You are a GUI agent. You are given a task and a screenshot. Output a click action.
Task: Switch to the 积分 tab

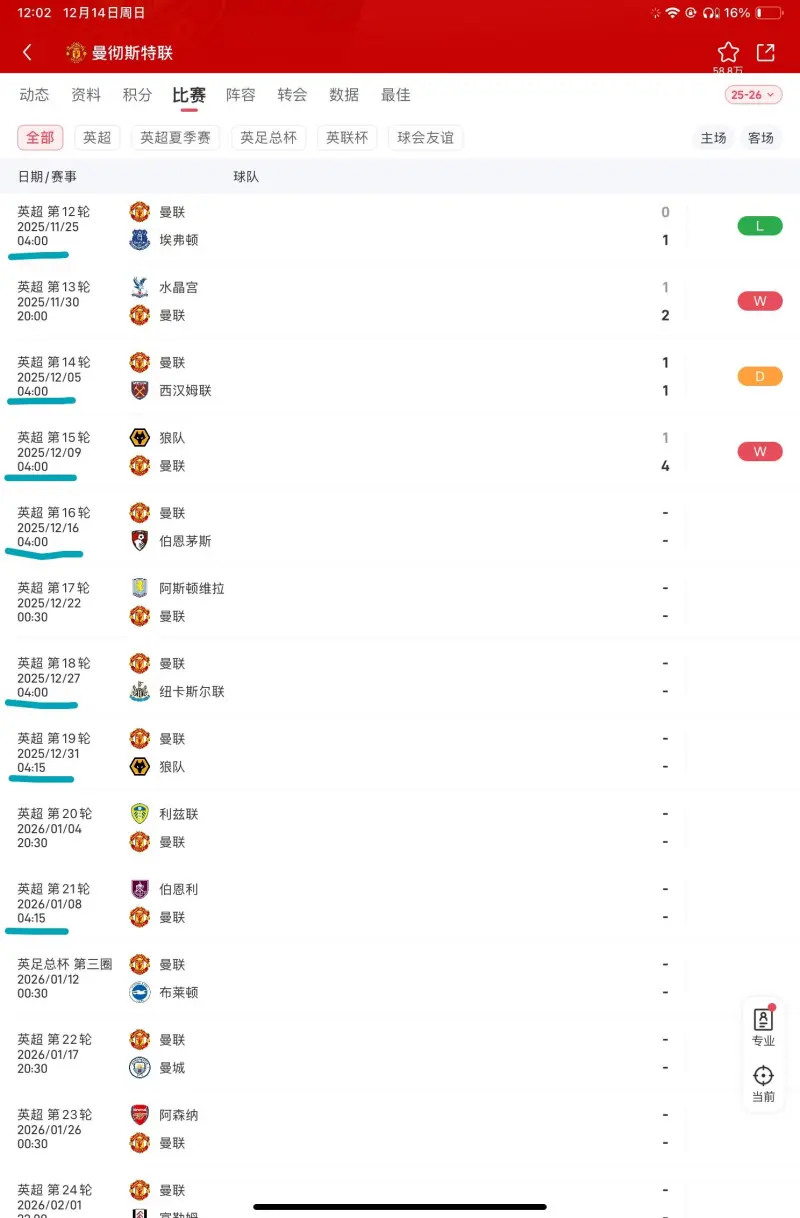(x=137, y=95)
